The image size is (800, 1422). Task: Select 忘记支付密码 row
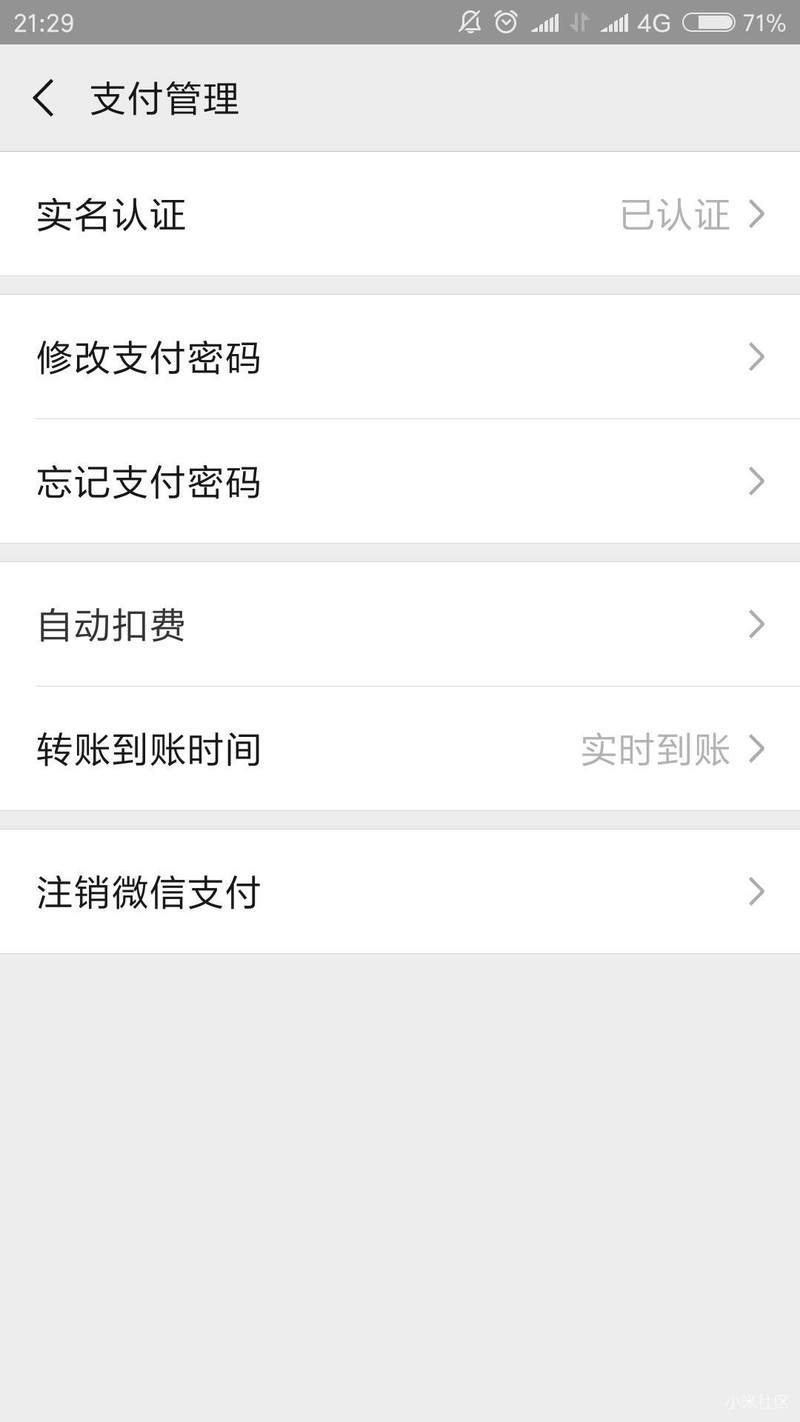coord(400,482)
